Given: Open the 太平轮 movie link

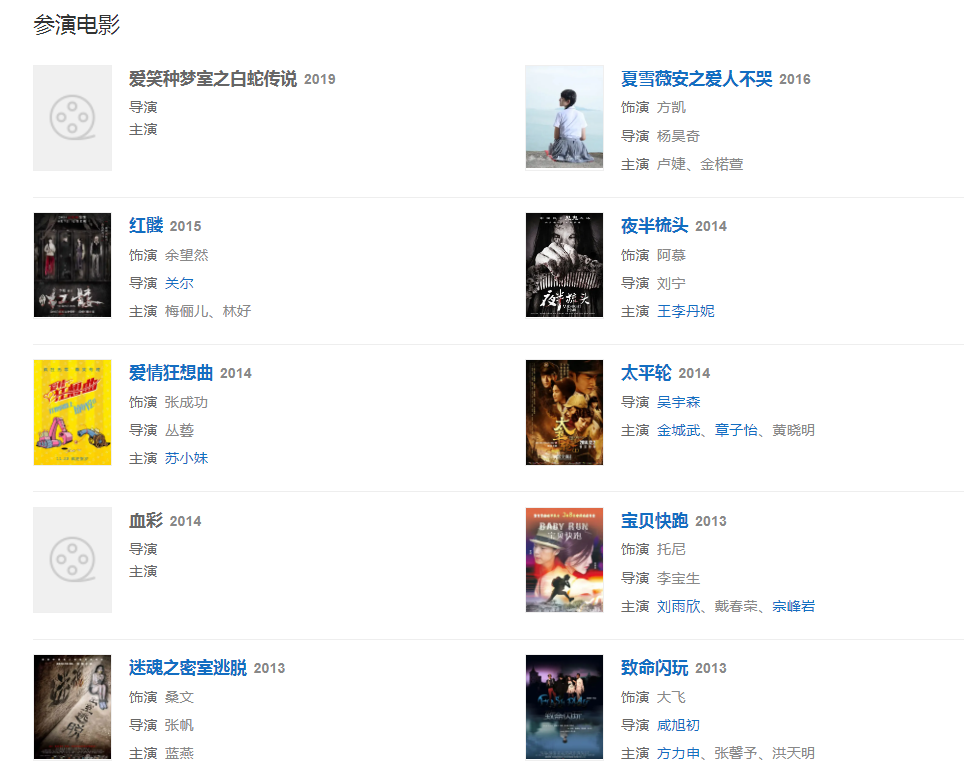Looking at the screenshot, I should click(x=646, y=373).
